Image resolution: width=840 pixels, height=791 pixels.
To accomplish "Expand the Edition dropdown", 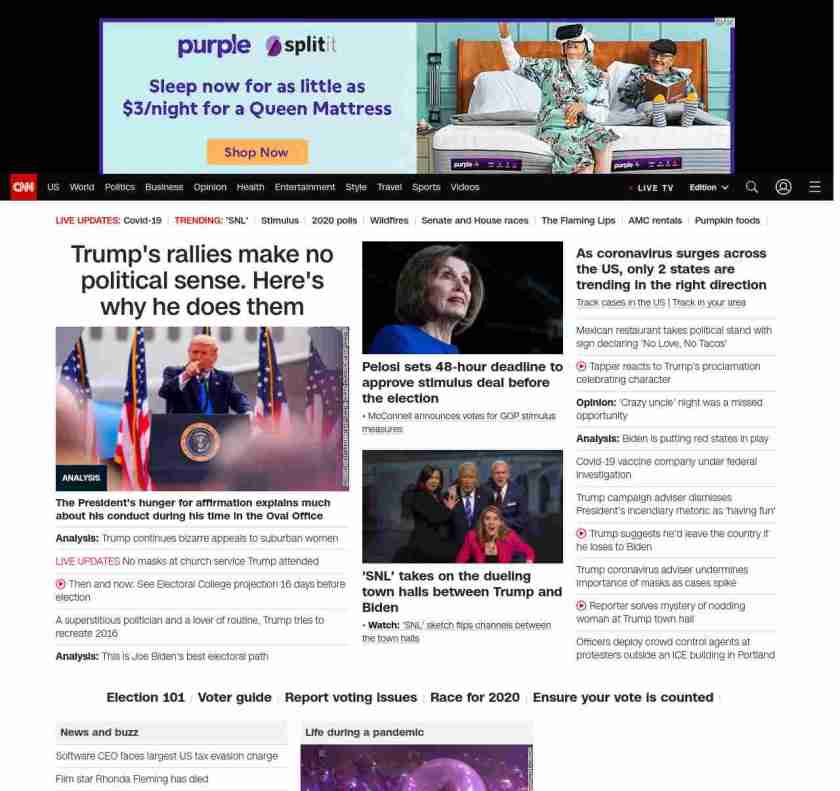I will pyautogui.click(x=708, y=187).
